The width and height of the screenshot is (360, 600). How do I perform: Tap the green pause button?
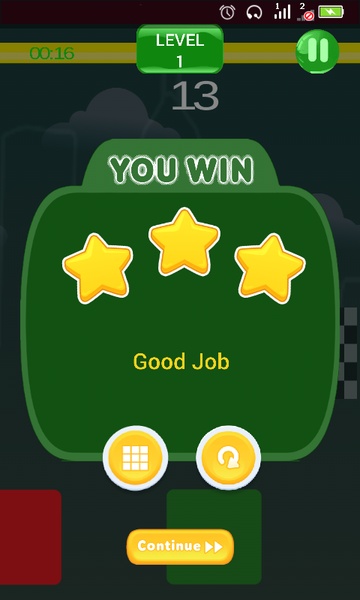pyautogui.click(x=317, y=51)
